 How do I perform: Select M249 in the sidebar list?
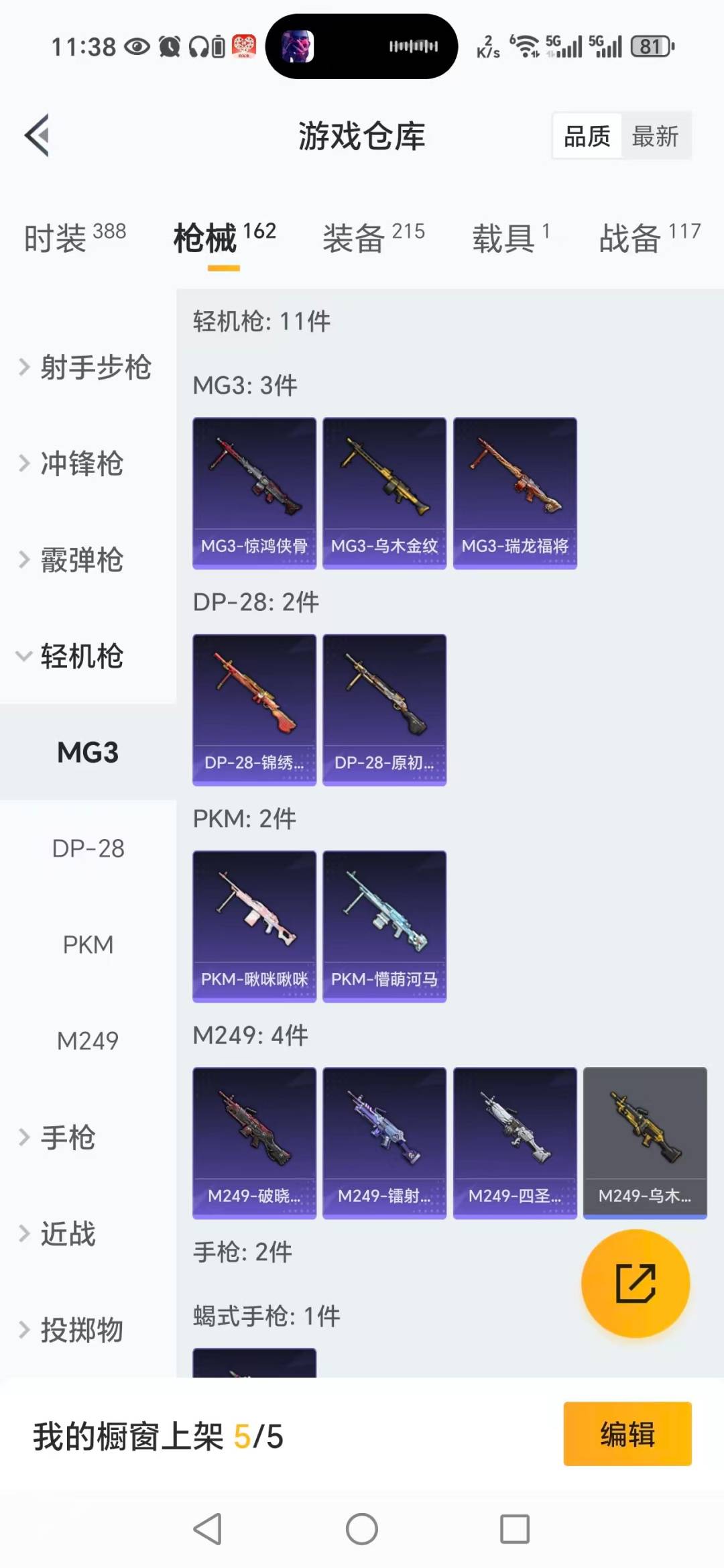coord(86,1041)
